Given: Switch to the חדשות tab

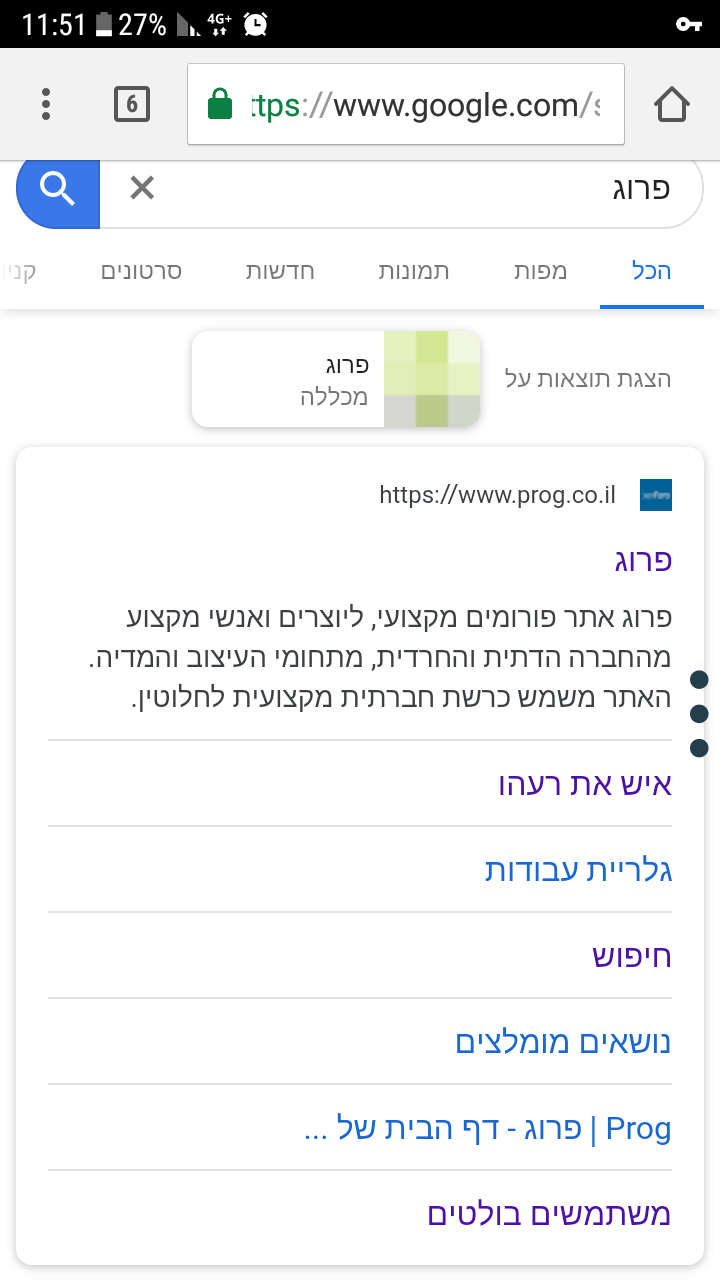Looking at the screenshot, I should coord(280,271).
